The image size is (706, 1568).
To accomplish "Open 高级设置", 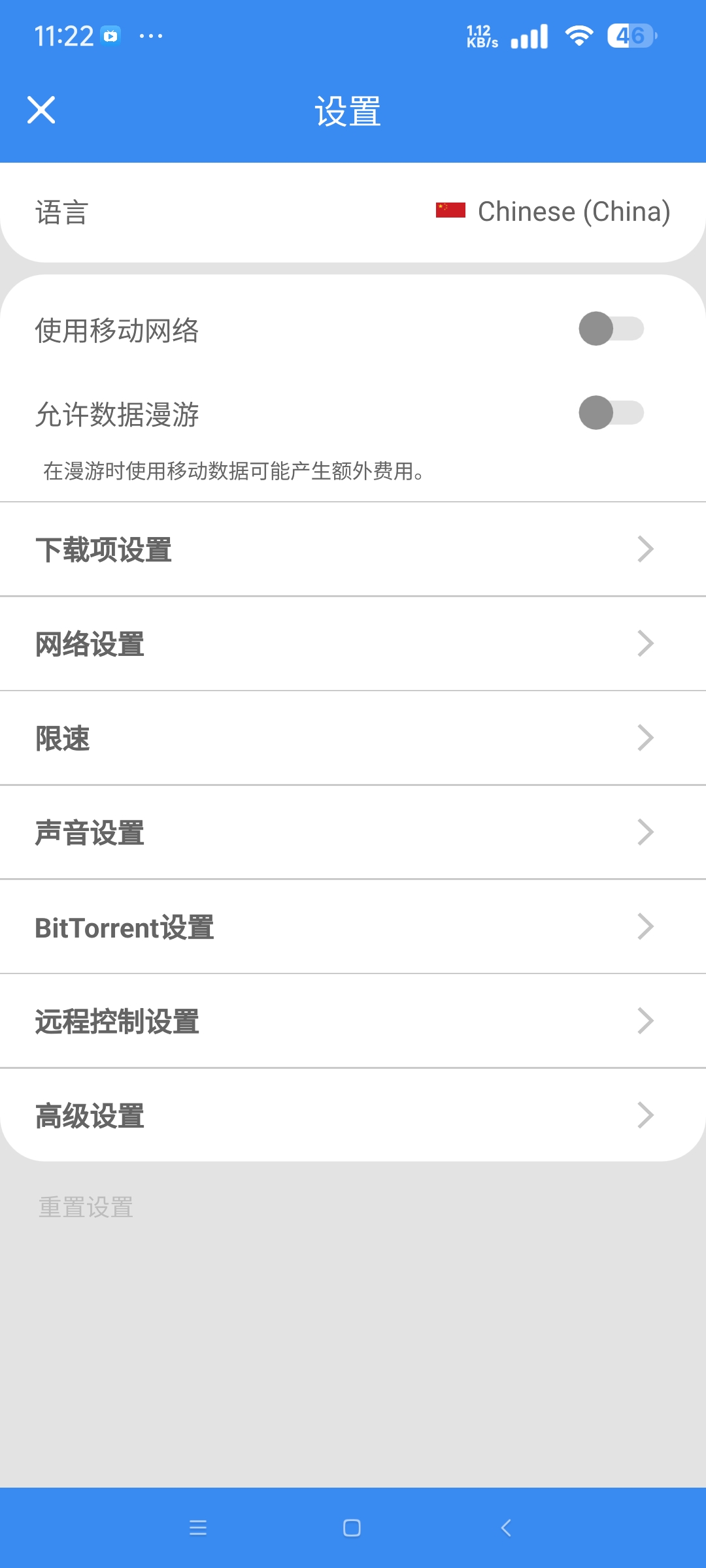I will (x=353, y=1115).
